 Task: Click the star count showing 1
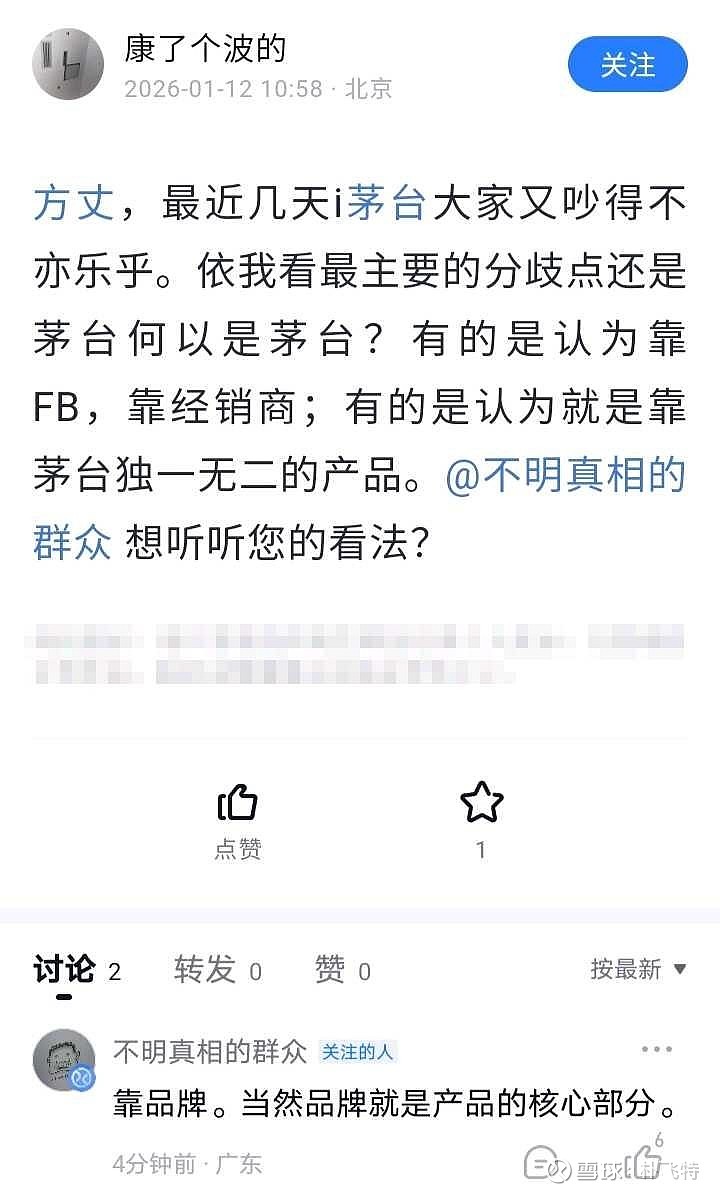click(x=483, y=848)
